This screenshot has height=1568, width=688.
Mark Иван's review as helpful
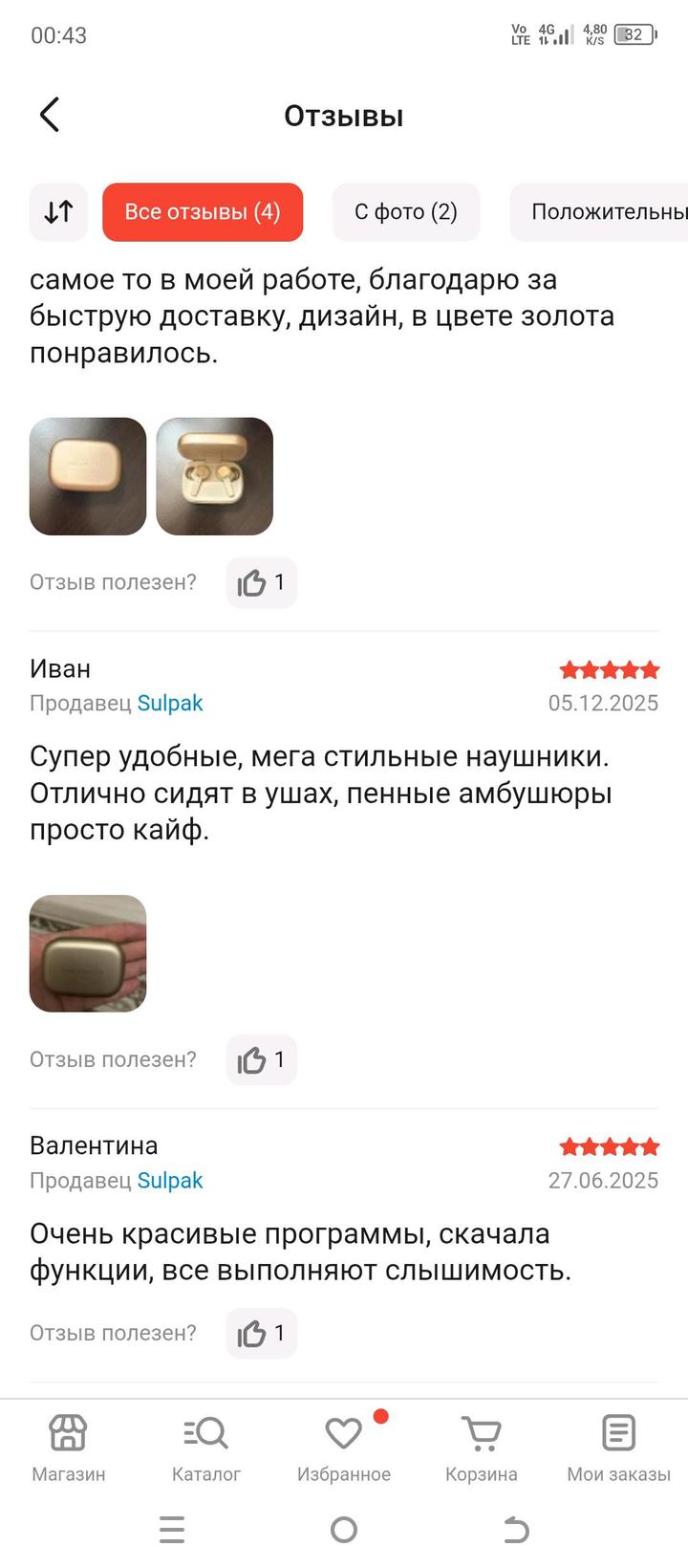(261, 1059)
